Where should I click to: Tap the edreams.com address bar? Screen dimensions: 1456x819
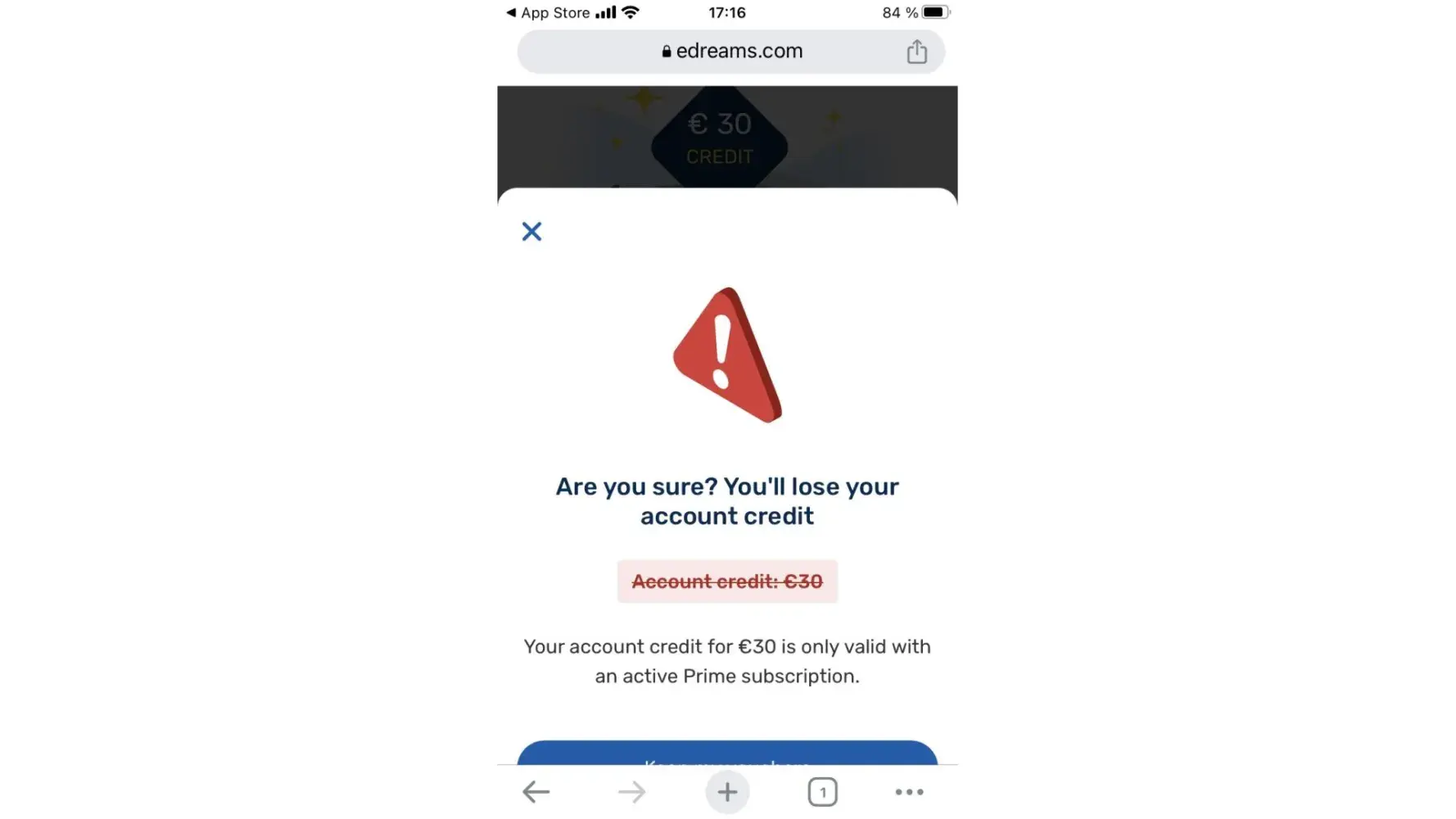point(730,52)
